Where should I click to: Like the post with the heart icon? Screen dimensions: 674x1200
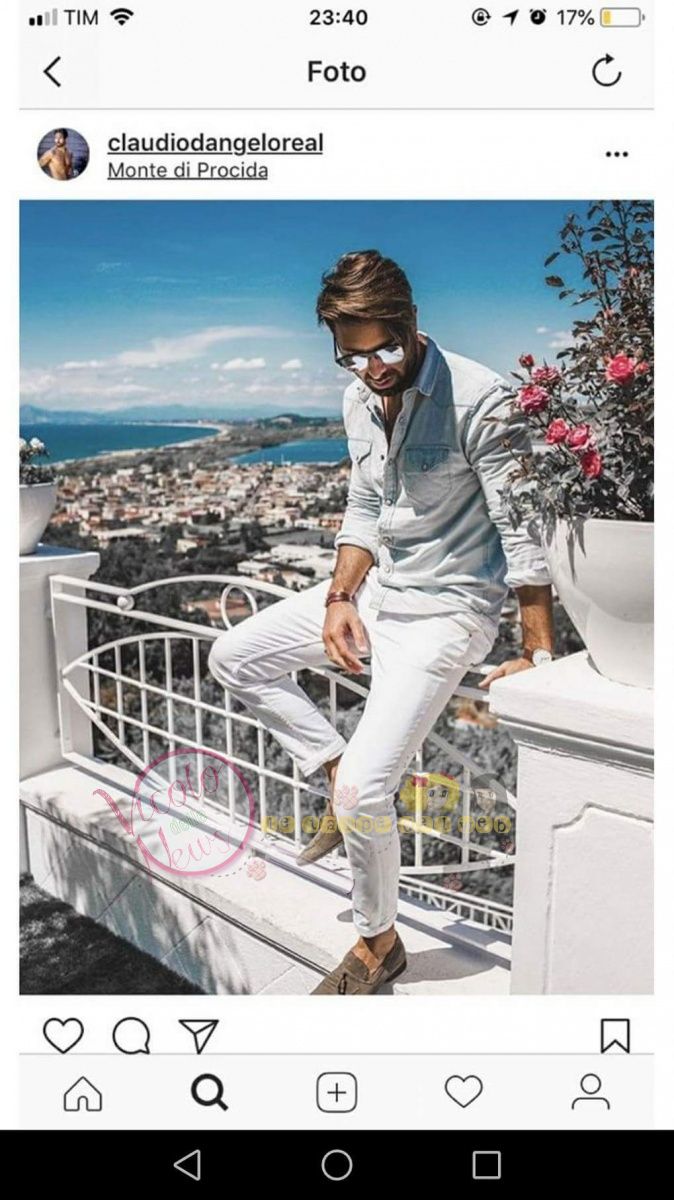point(63,1036)
